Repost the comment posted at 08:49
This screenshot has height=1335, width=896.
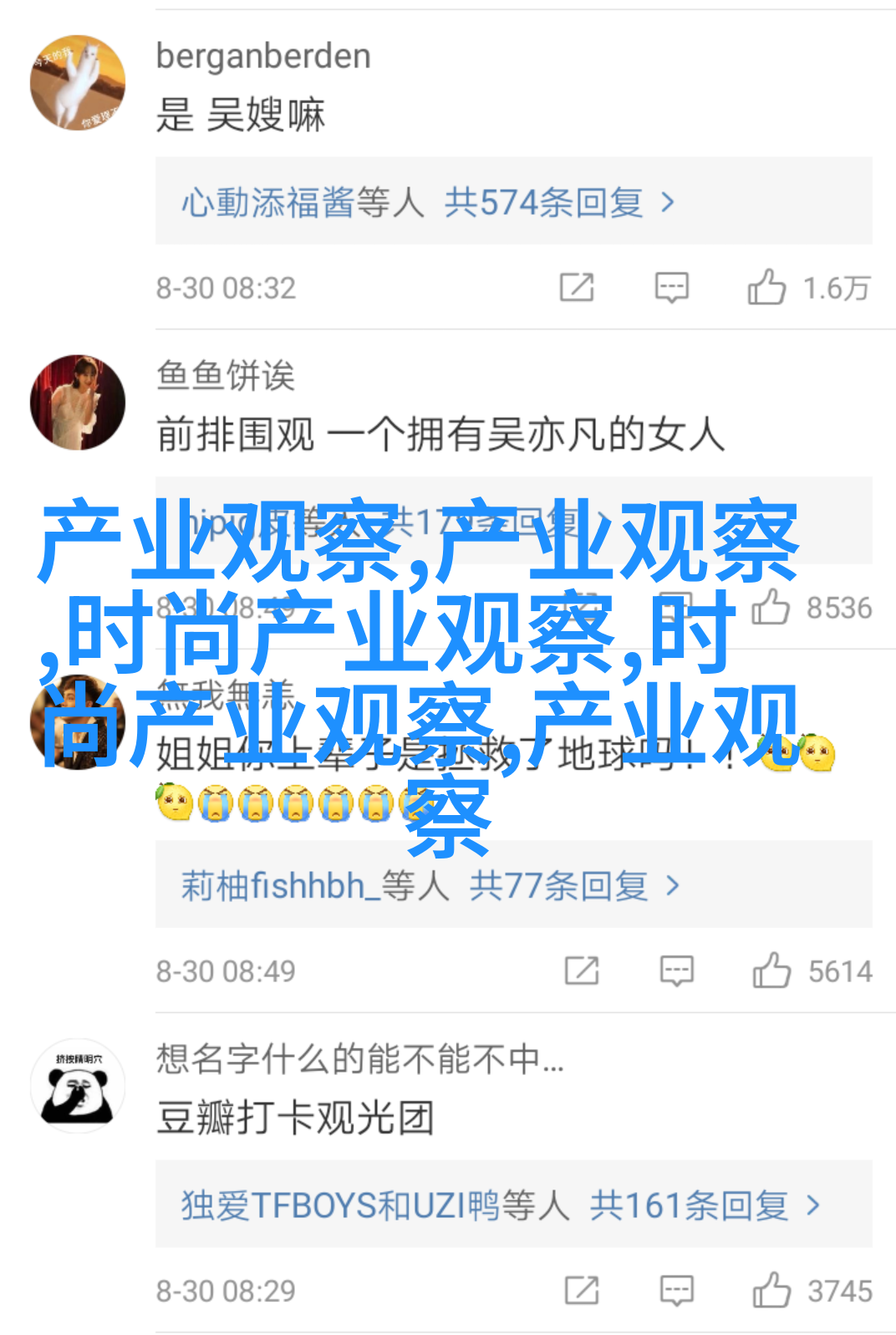click(x=582, y=971)
